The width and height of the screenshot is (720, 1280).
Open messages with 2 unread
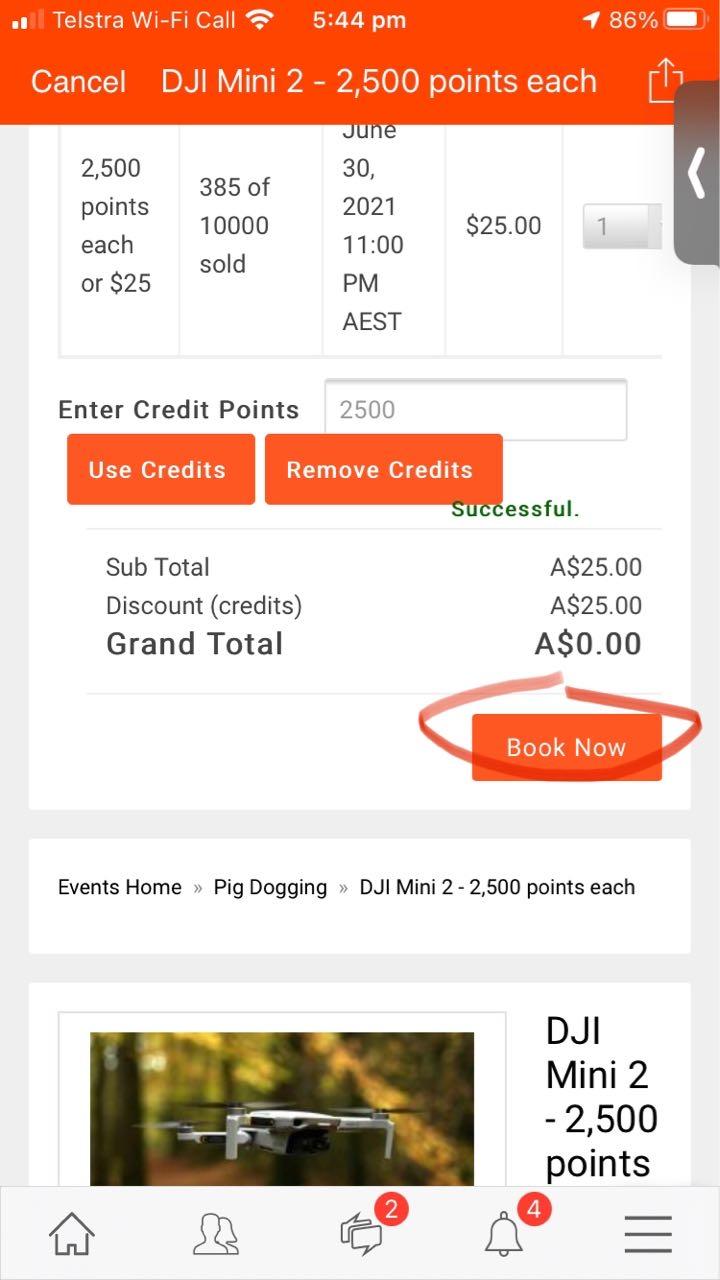(x=361, y=1235)
